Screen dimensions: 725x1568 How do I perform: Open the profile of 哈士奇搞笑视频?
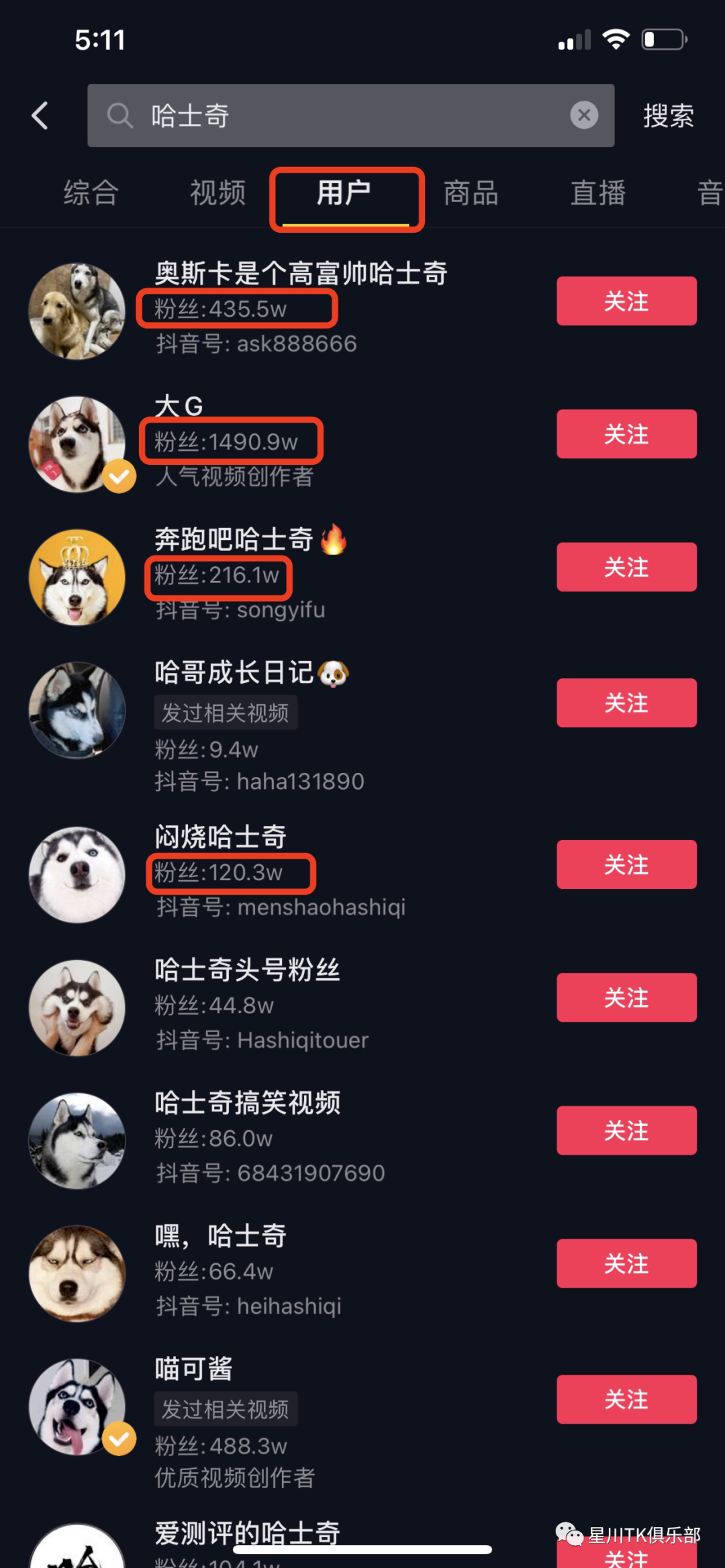[247, 1103]
